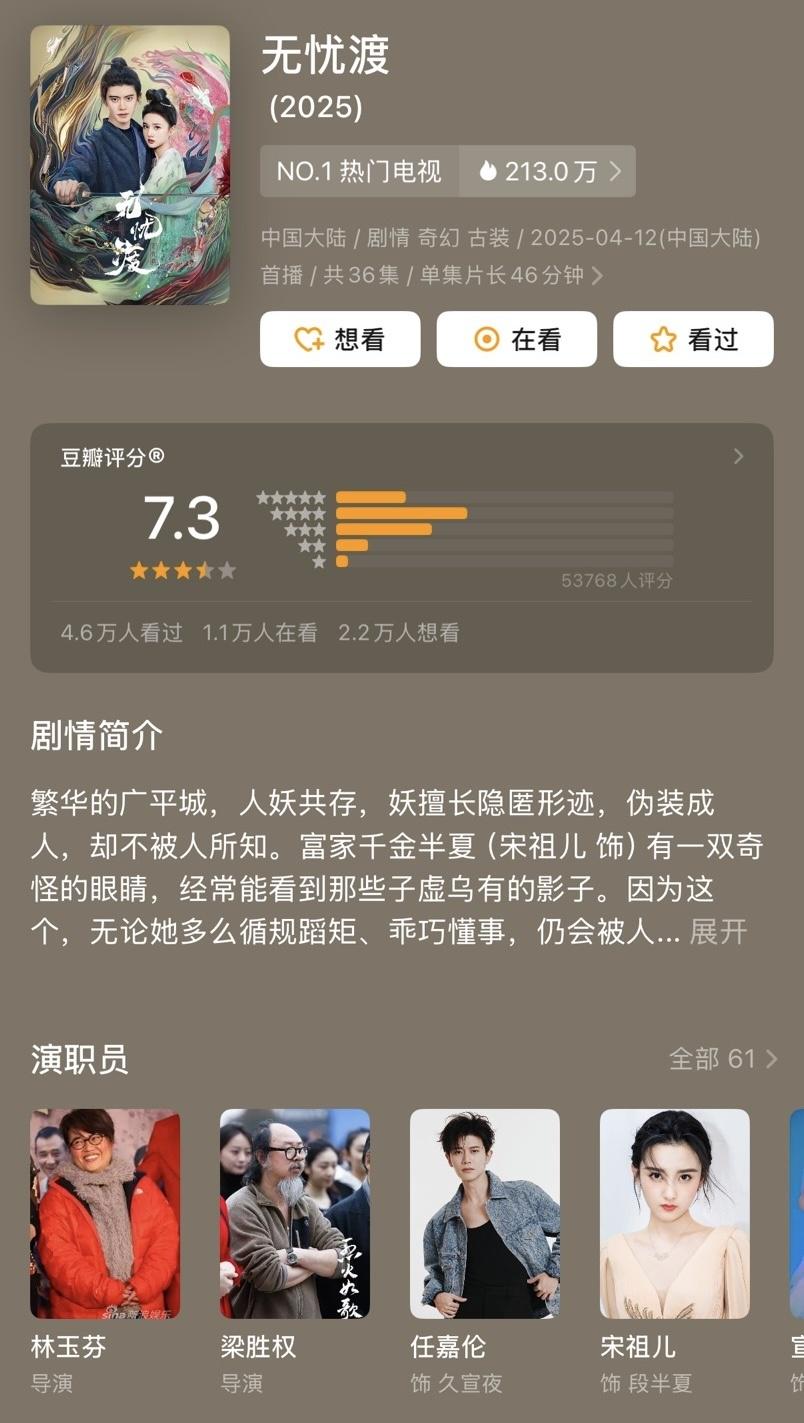Open director 林玉芬's profile
804x1423 pixels.
[x=105, y=1213]
